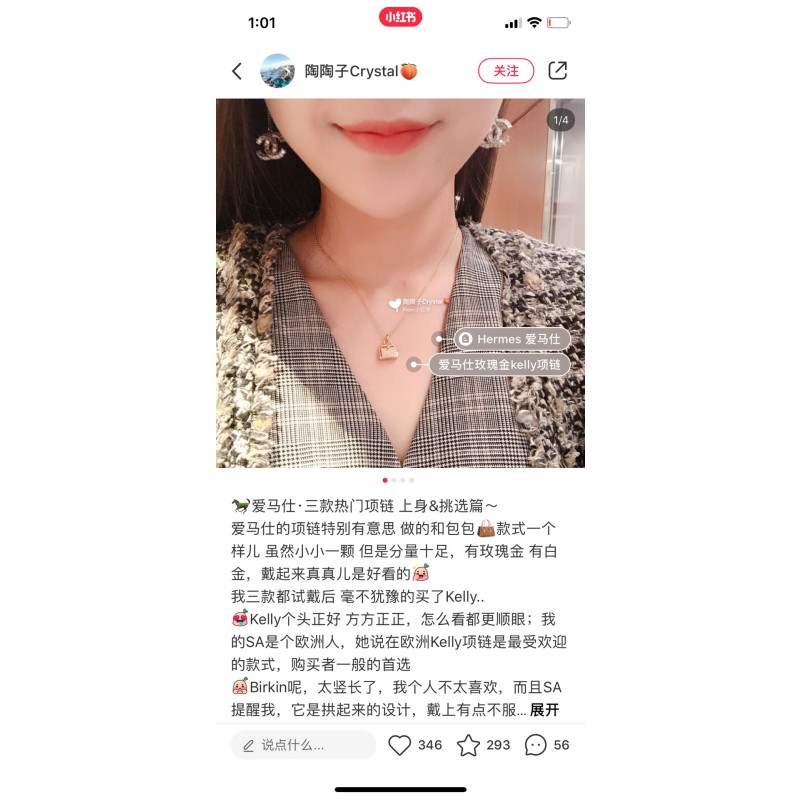Image resolution: width=800 pixels, height=800 pixels.
Task: Open the Hermes 爱马仕 brand tag
Action: click(512, 339)
